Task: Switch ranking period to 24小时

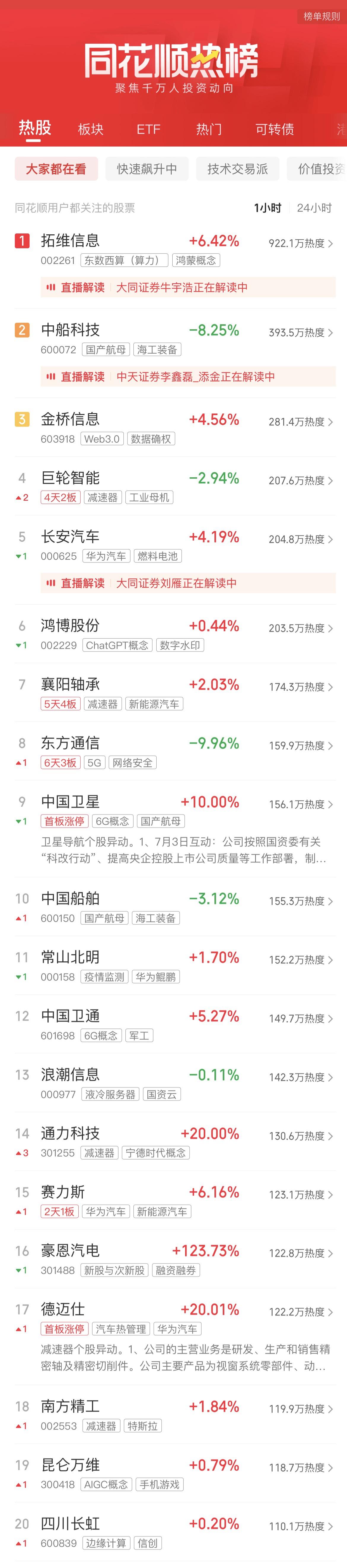Action: (x=314, y=208)
